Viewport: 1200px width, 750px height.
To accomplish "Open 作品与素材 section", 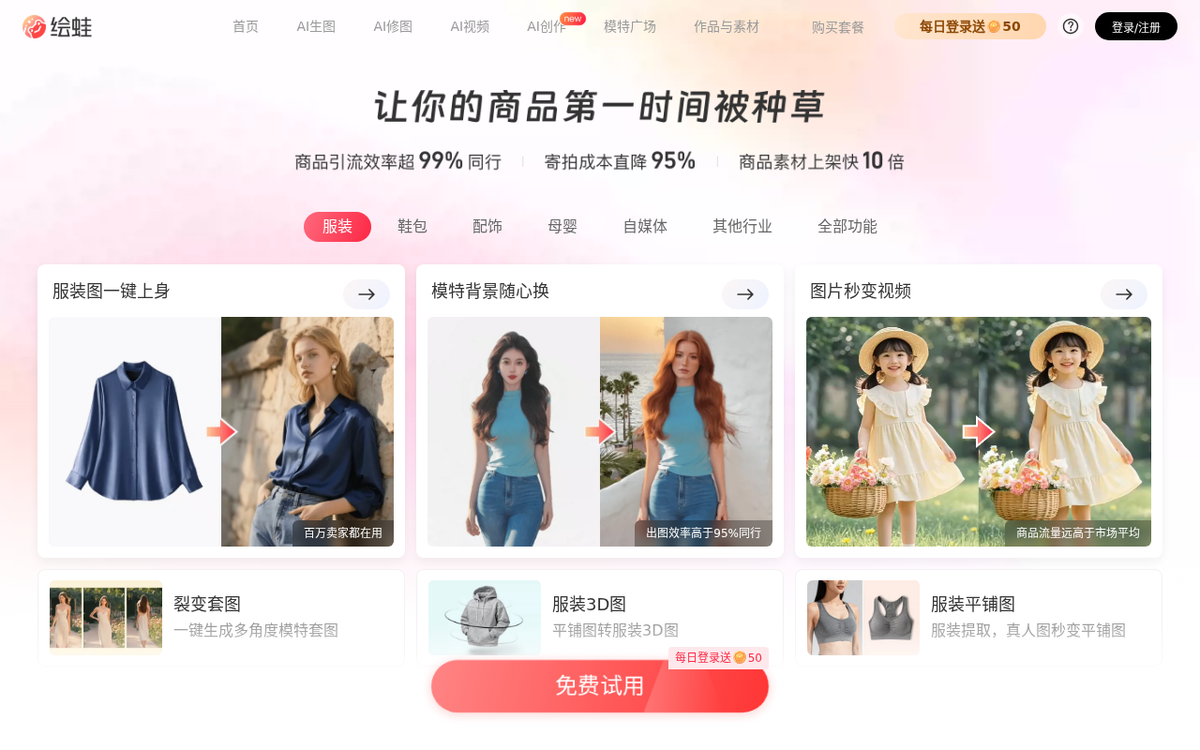I will [726, 27].
